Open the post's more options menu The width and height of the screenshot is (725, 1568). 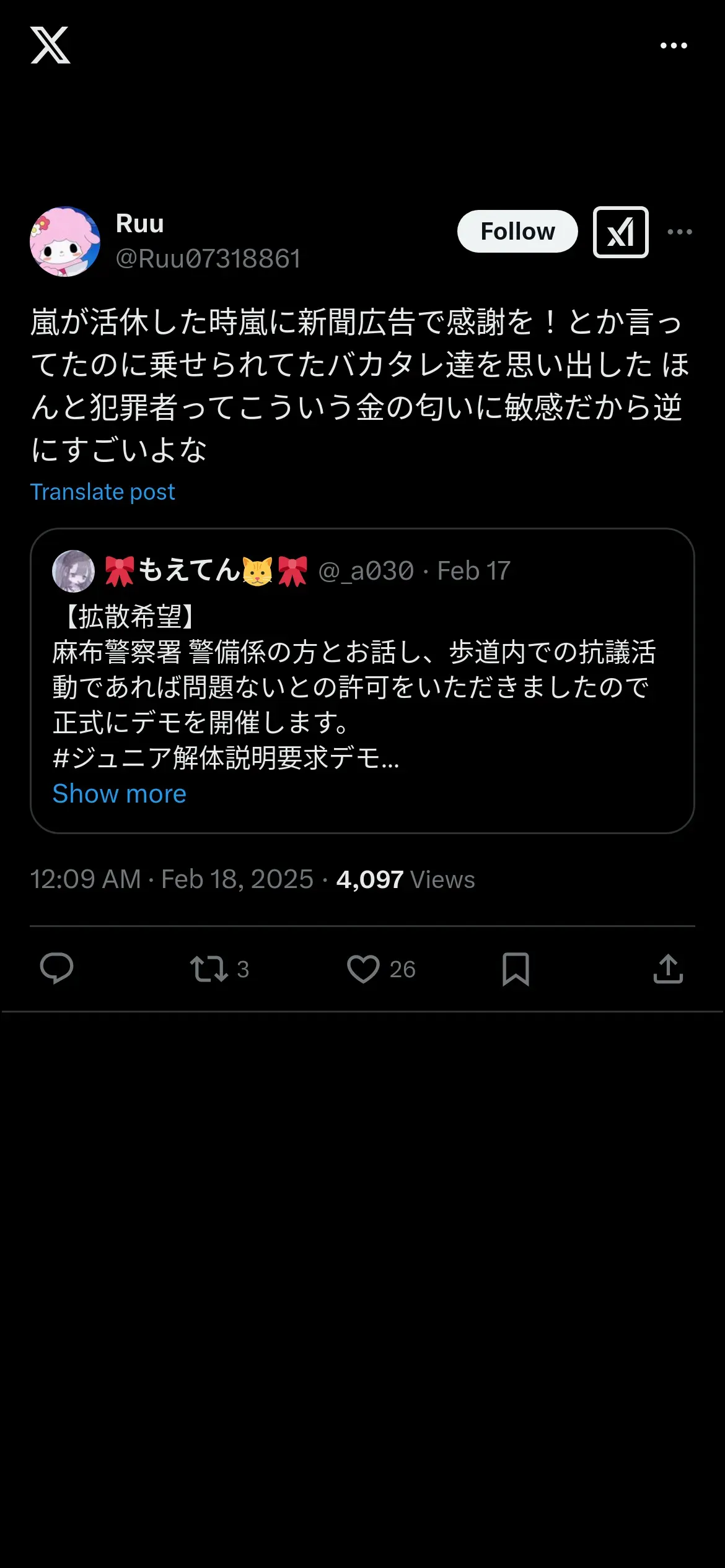pyautogui.click(x=680, y=232)
